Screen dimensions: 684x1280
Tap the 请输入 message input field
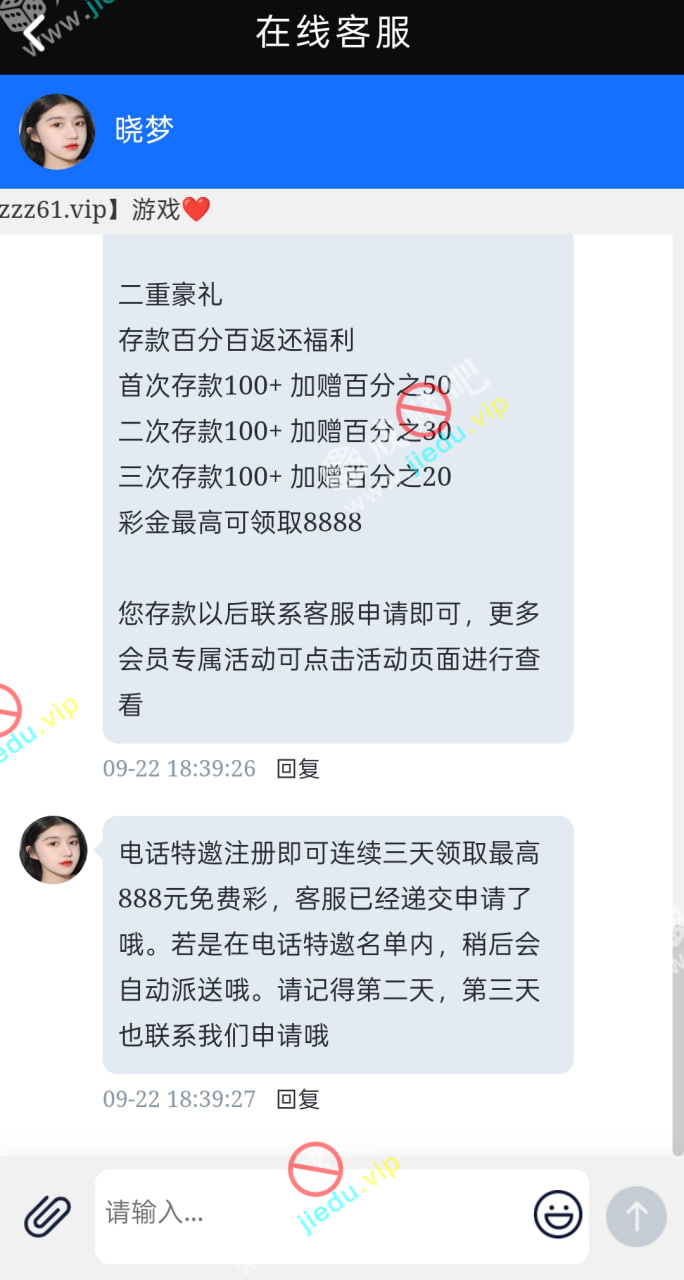(x=300, y=1216)
